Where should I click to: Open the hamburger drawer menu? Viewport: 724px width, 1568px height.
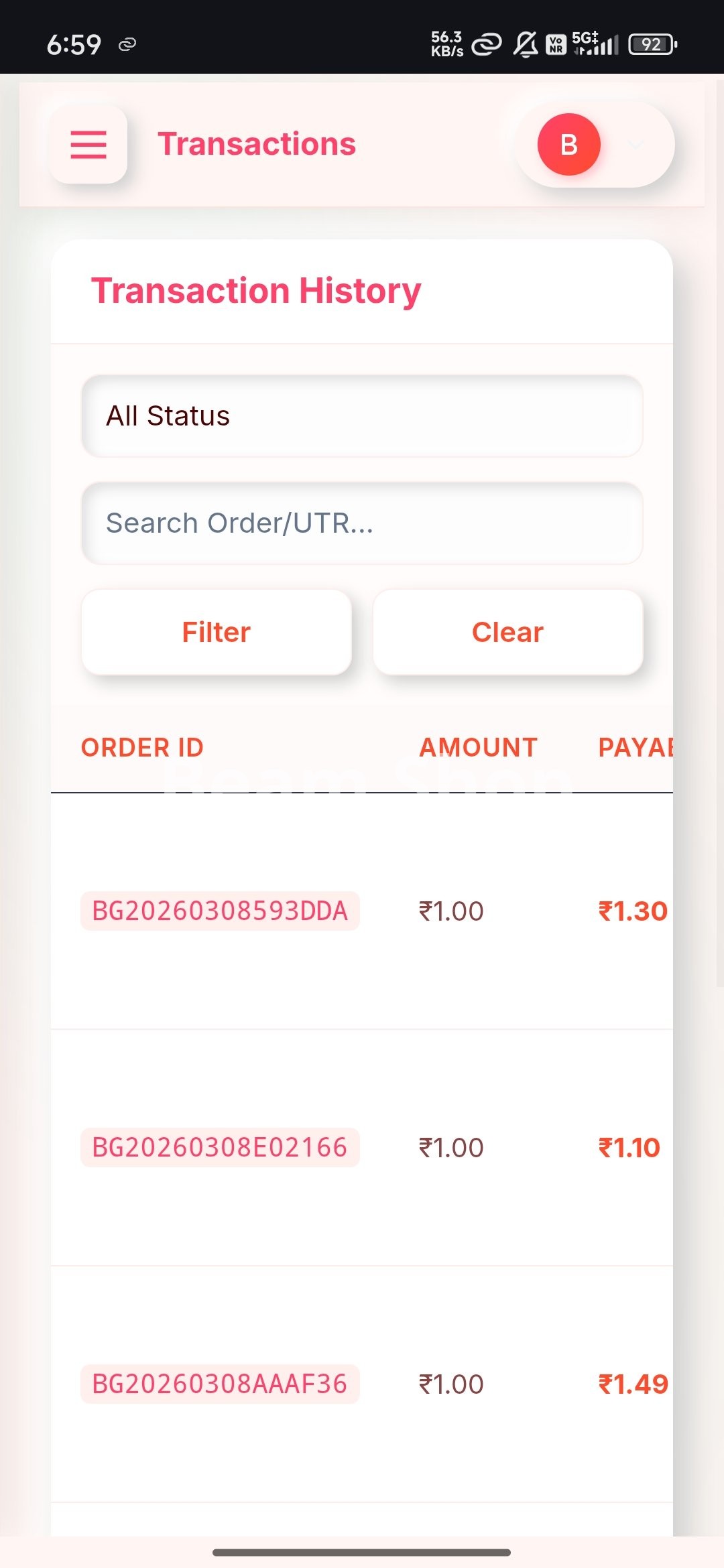click(88, 144)
